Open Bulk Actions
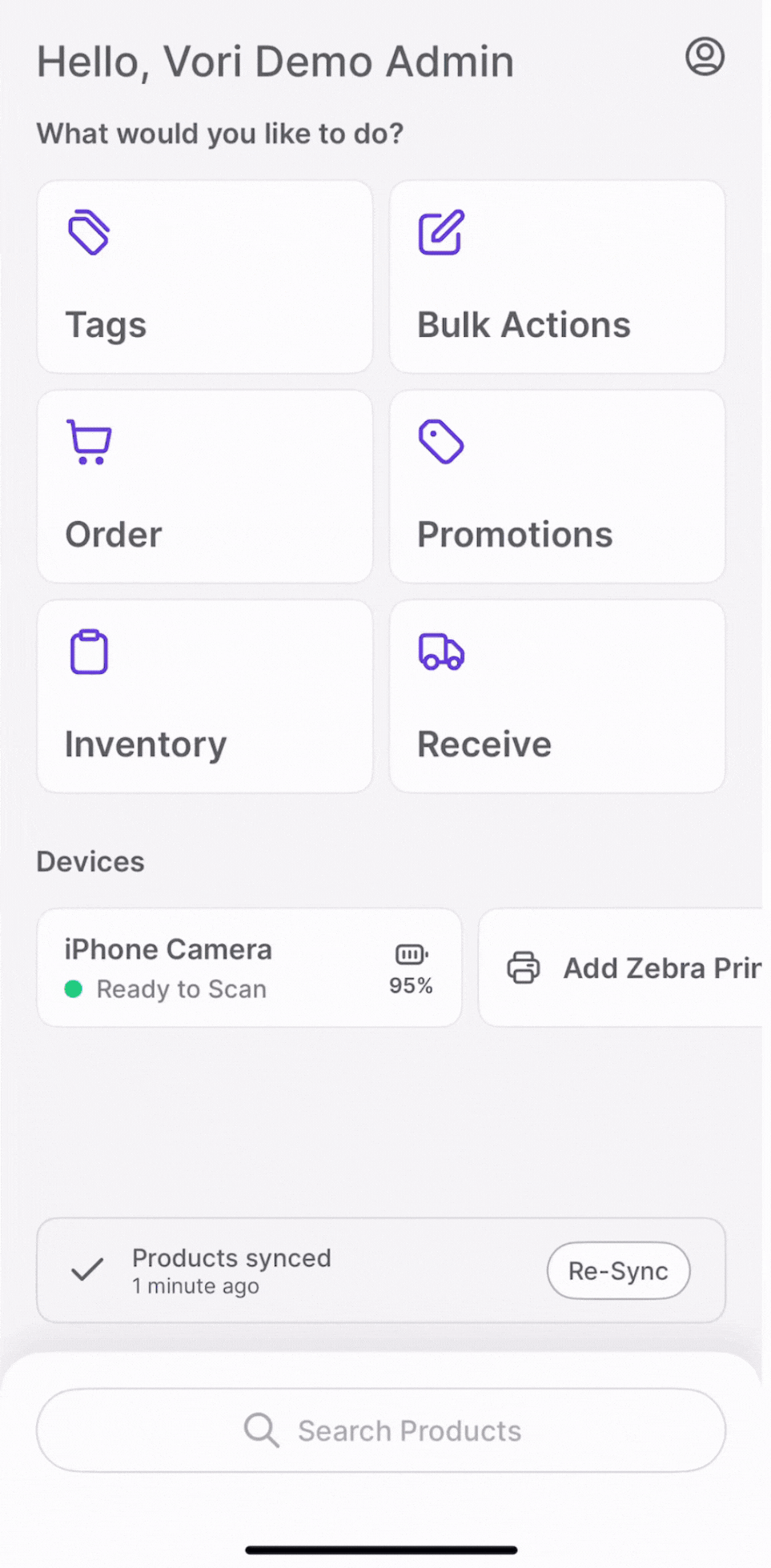 coord(557,277)
